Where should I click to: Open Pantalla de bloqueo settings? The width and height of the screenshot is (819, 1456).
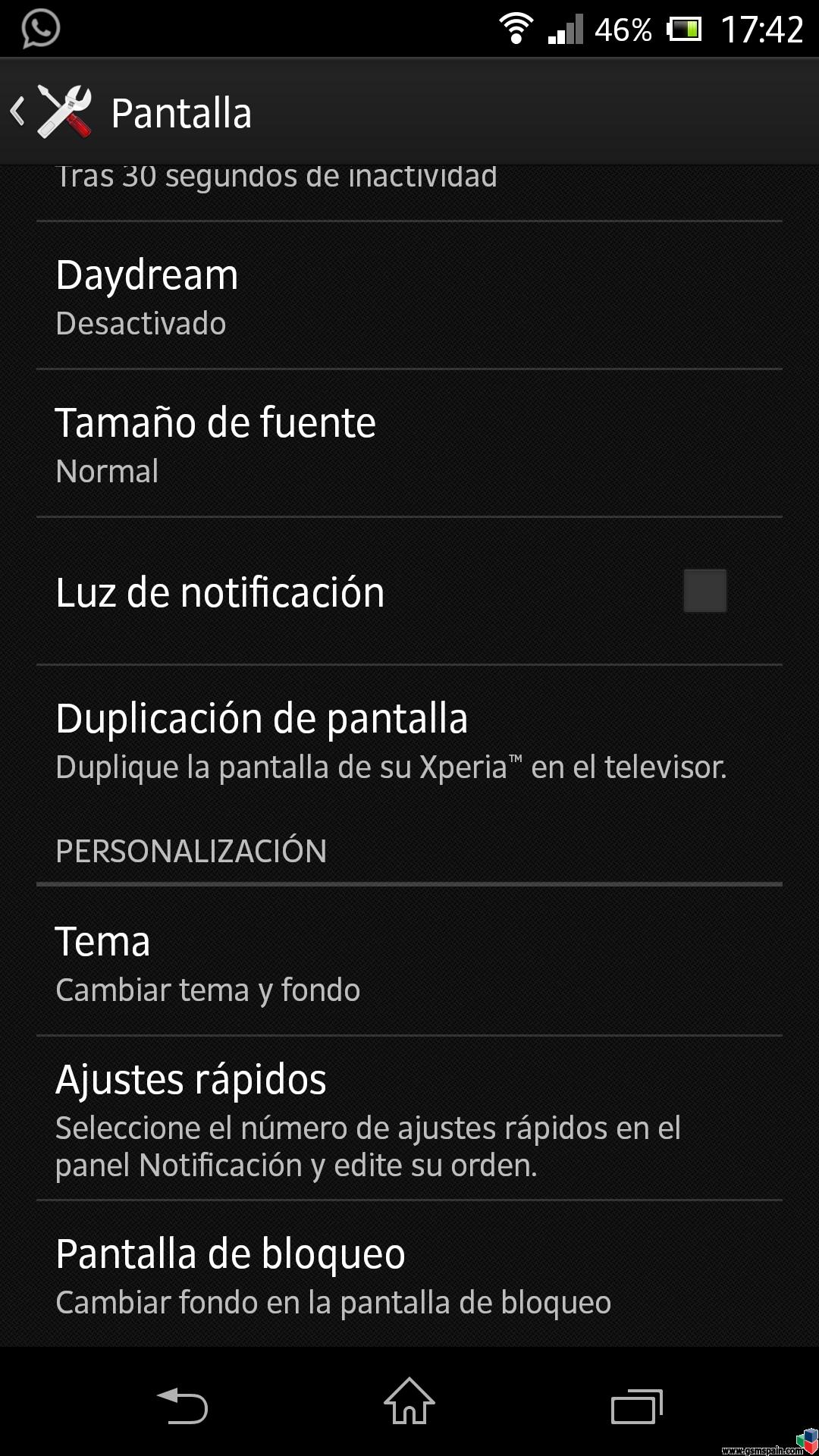click(x=409, y=1274)
